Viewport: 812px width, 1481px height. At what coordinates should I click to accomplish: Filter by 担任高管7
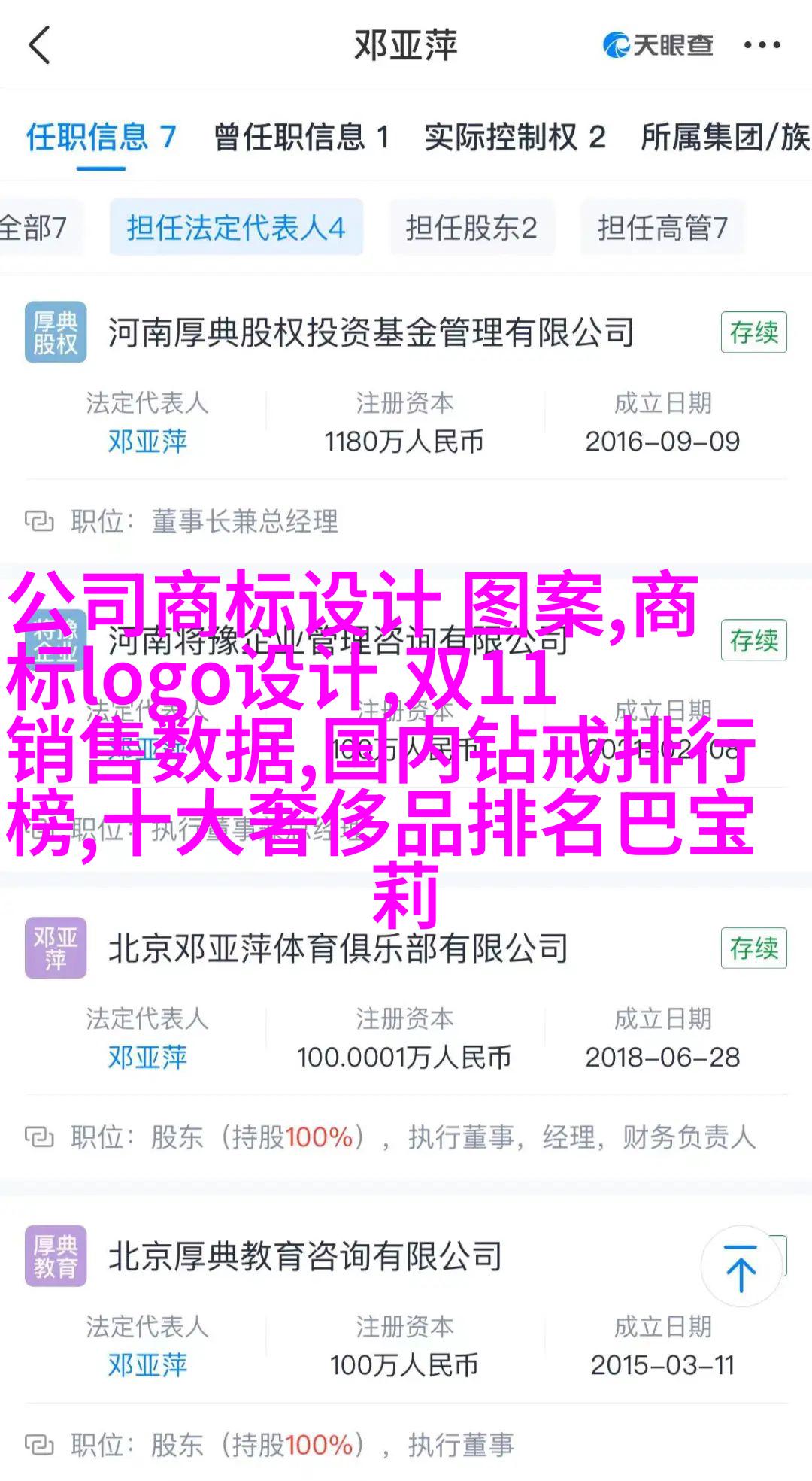(x=662, y=227)
